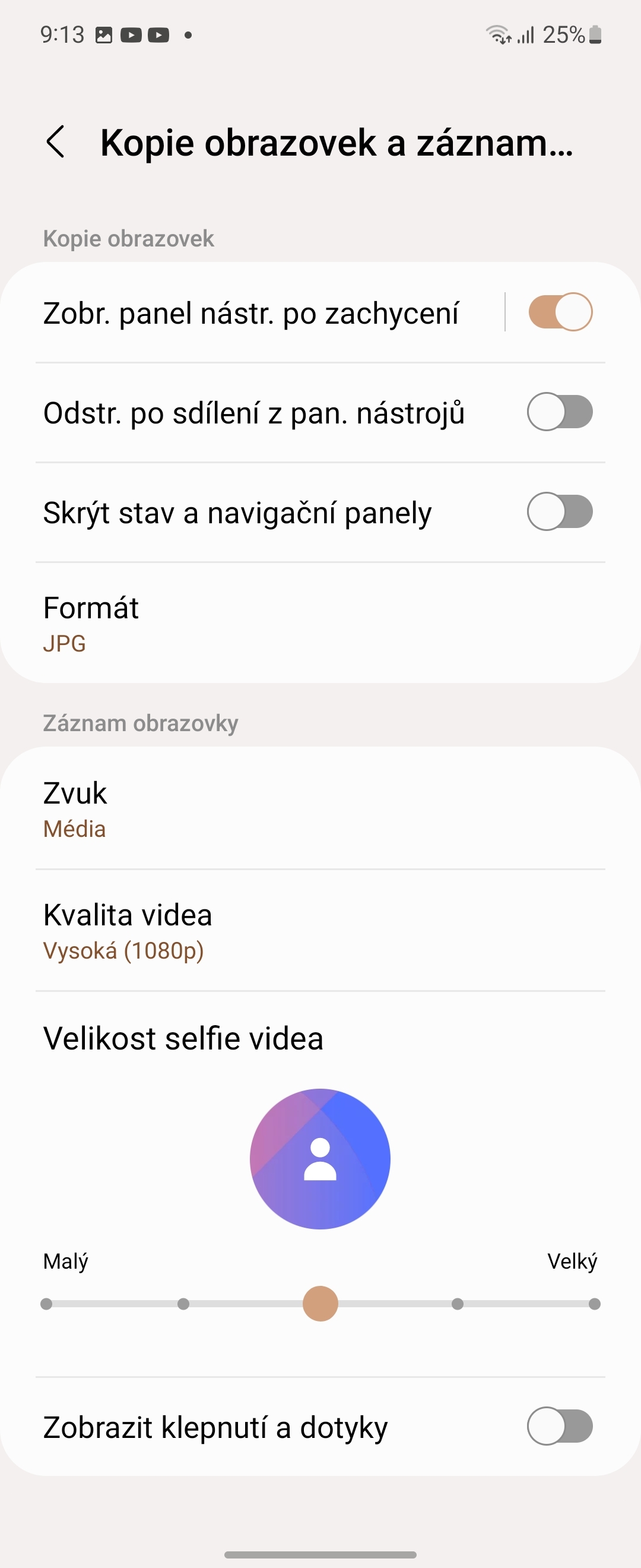Click the second YouTube notification icon
Screen dimensions: 641x1568
[x=158, y=34]
